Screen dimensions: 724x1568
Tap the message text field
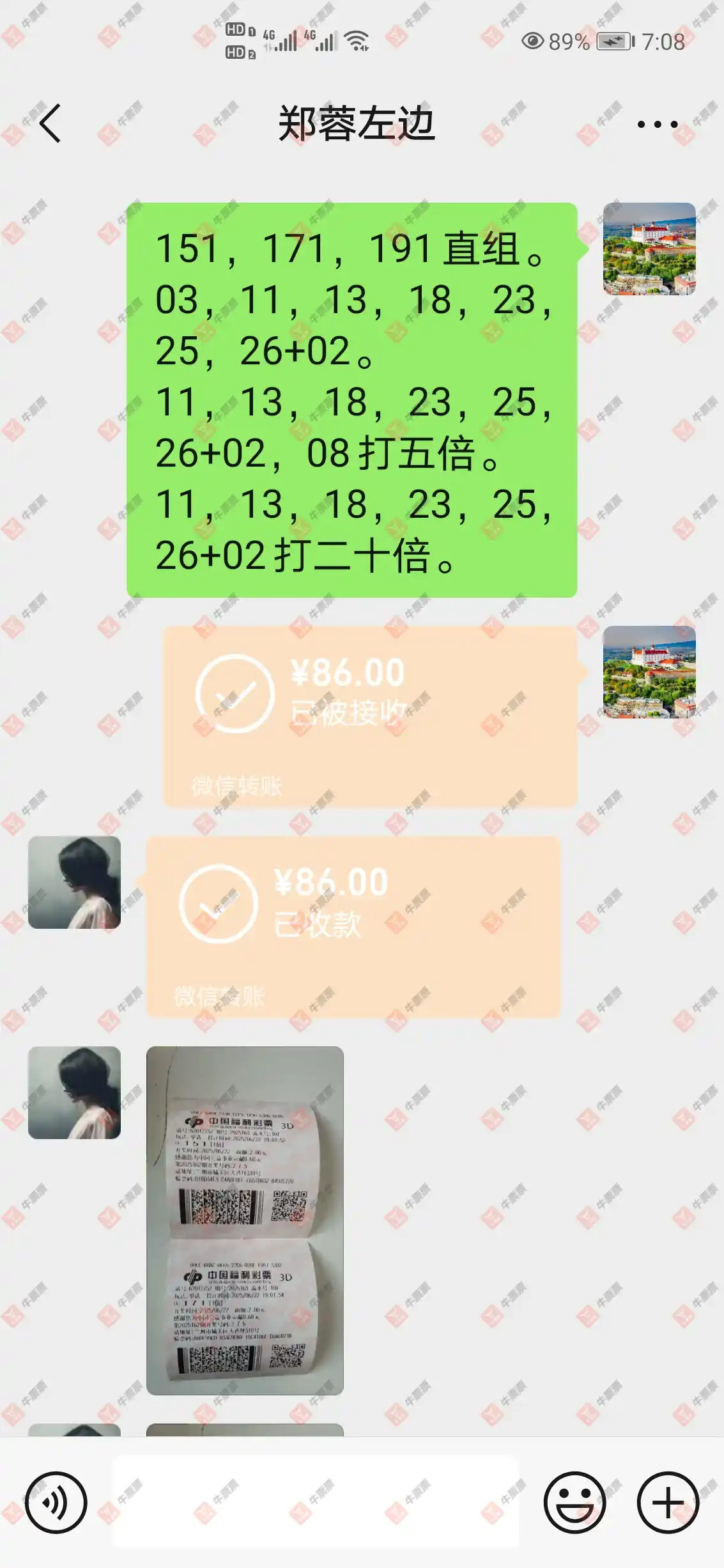[316, 1502]
